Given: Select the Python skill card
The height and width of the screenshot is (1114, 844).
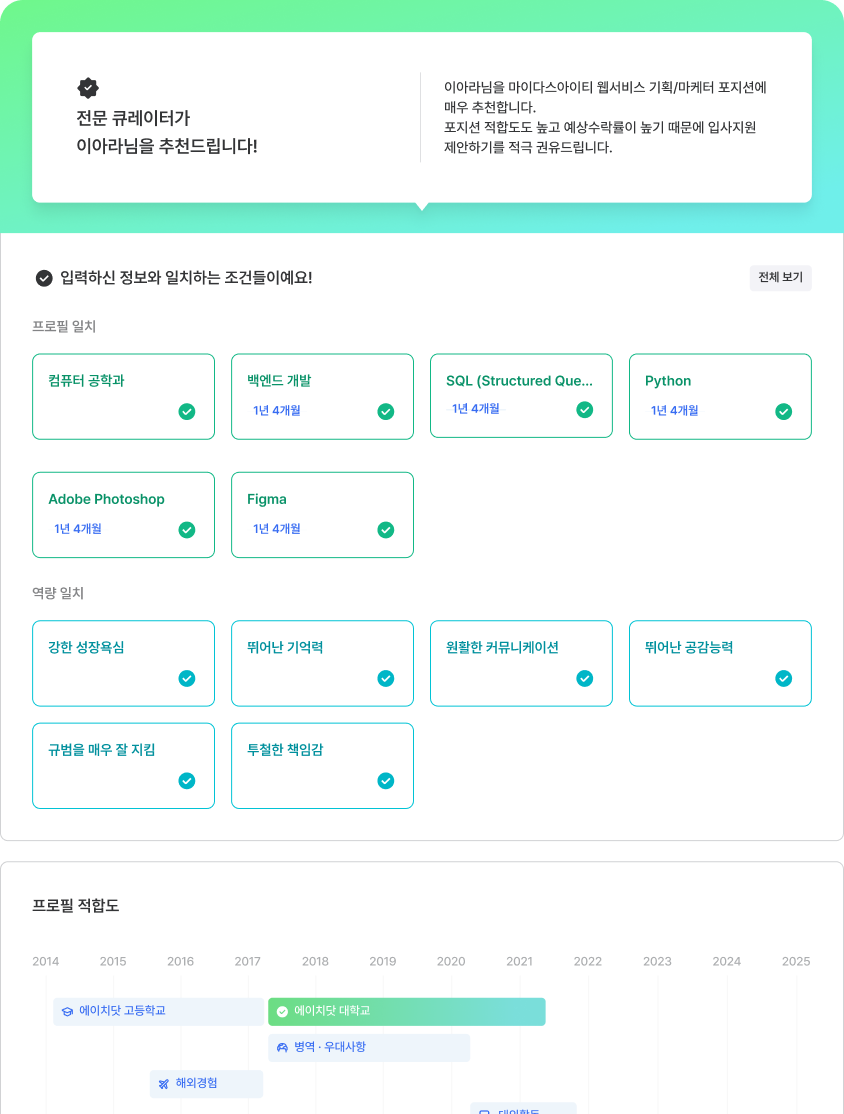Looking at the screenshot, I should pyautogui.click(x=720, y=396).
